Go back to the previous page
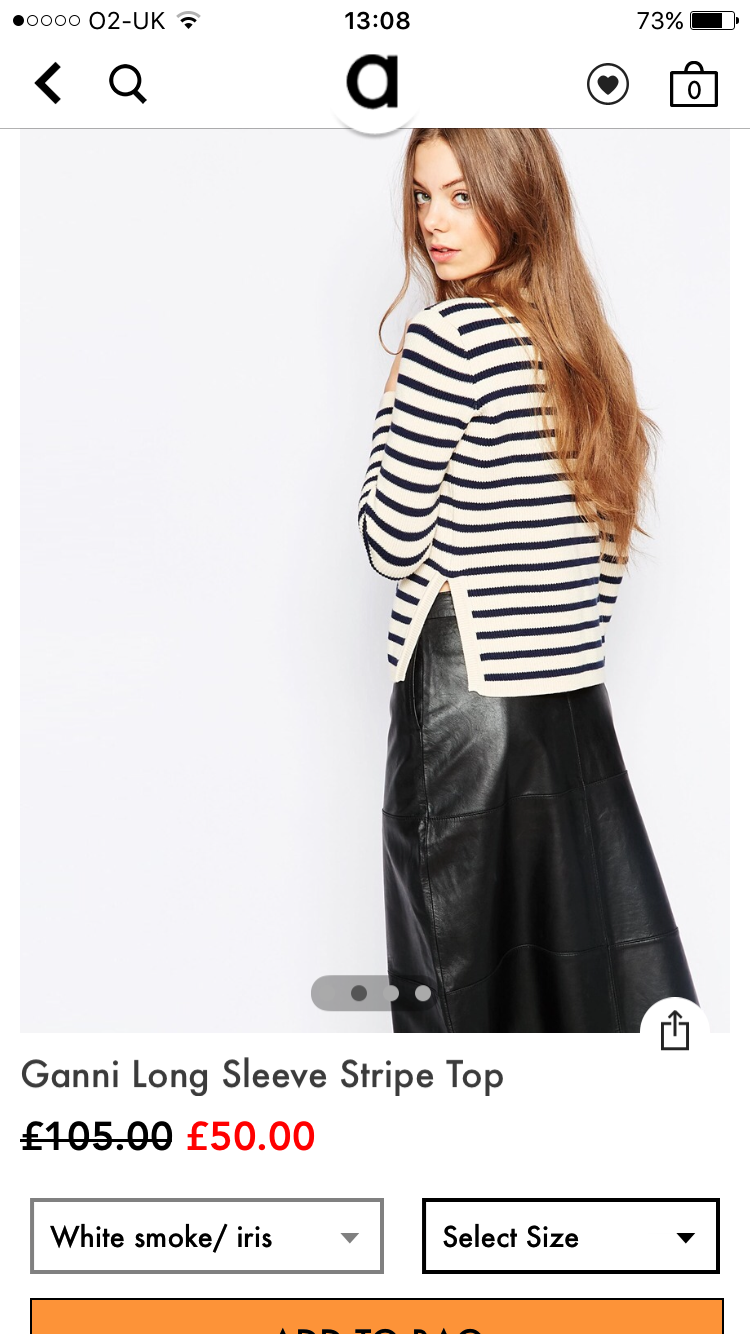This screenshot has width=750, height=1334. [48, 84]
